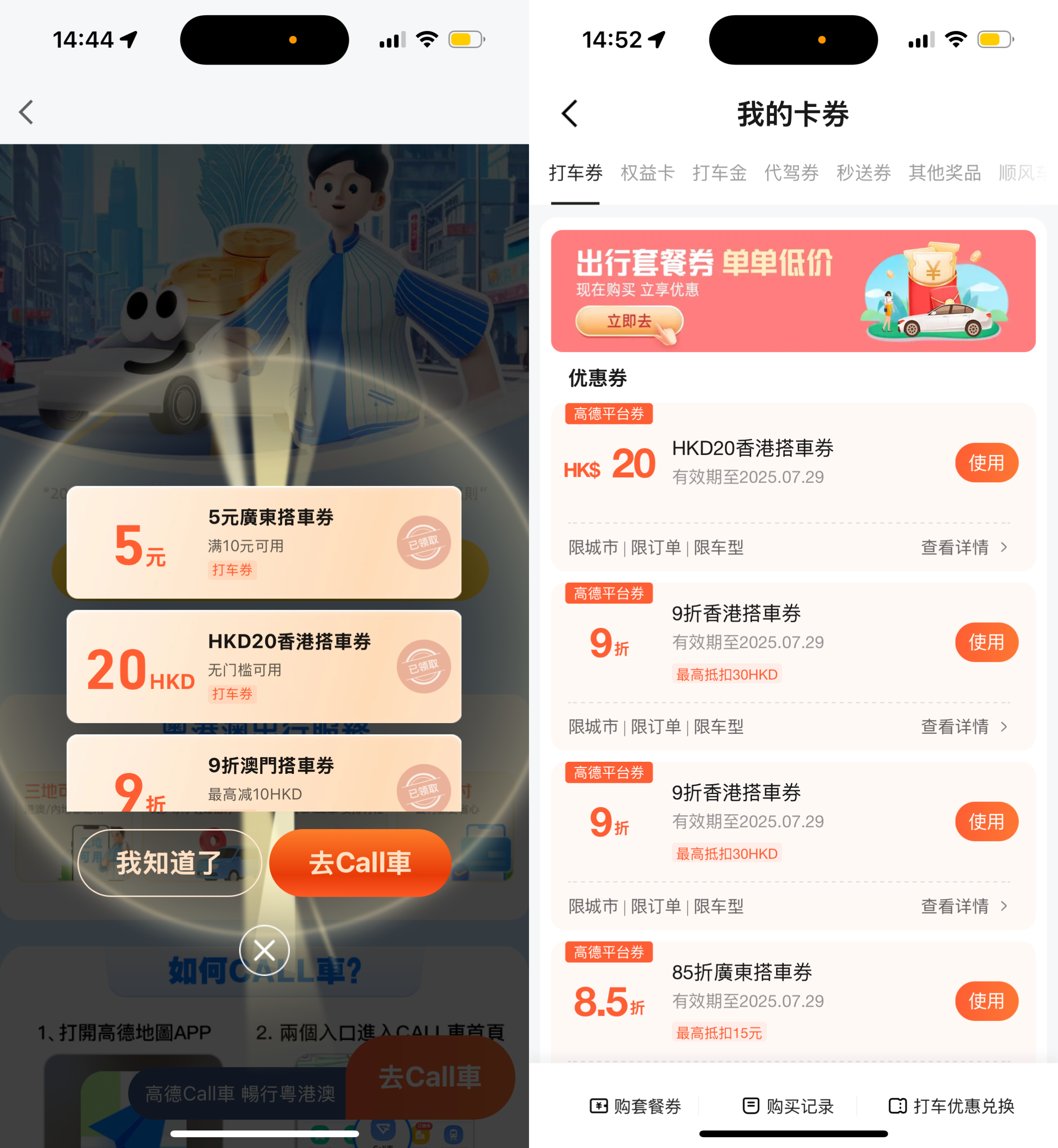Close the coupon popup with the X
1058x1148 pixels.
click(x=264, y=951)
